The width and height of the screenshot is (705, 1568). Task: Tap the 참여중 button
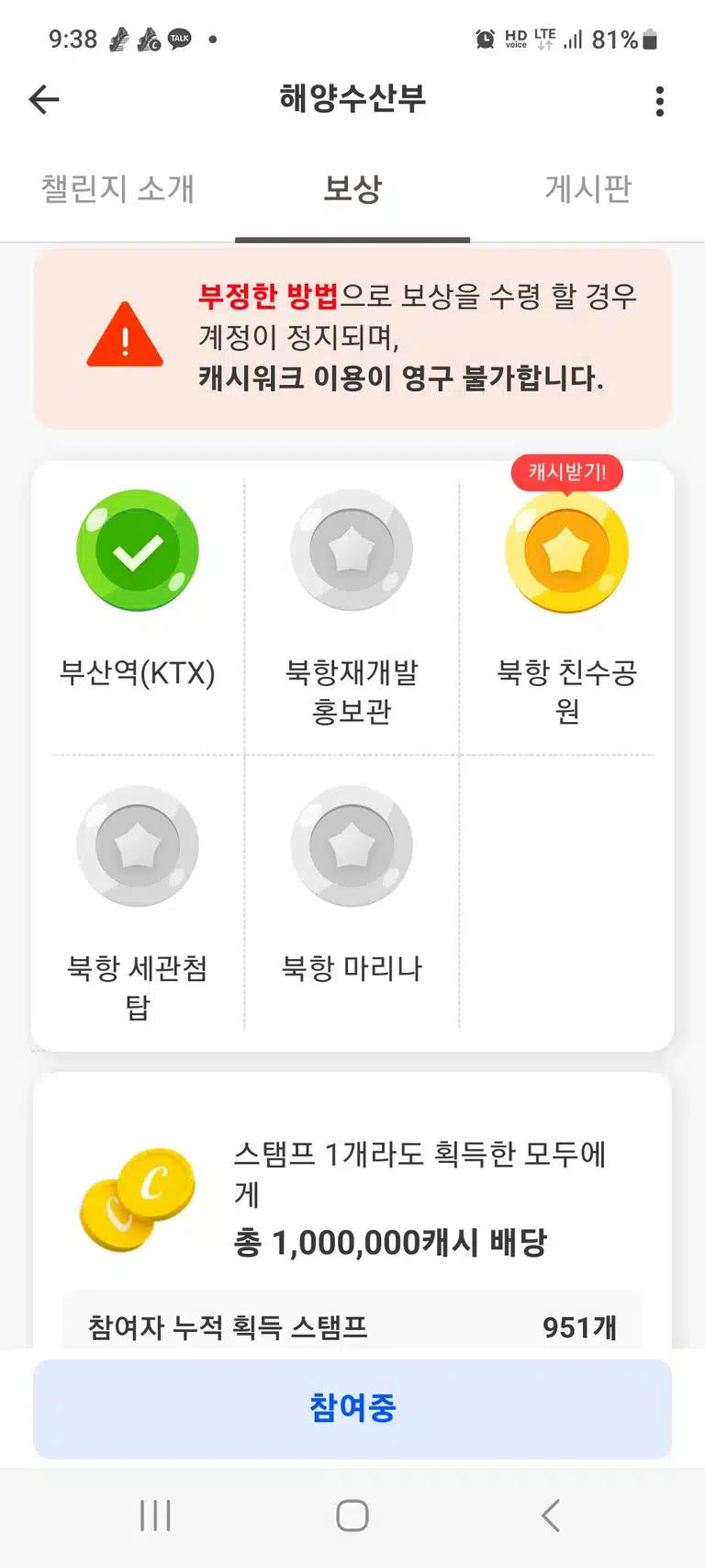pyautogui.click(x=352, y=1408)
